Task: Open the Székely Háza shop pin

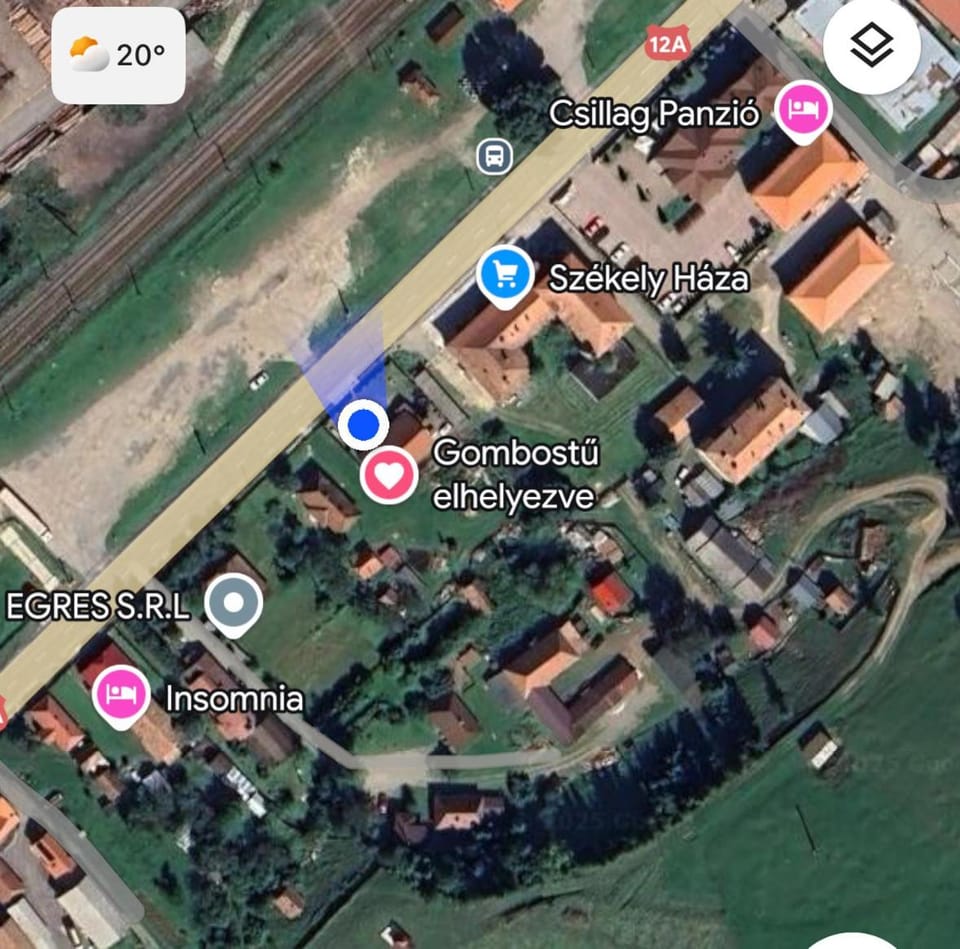Action: pyautogui.click(x=504, y=277)
